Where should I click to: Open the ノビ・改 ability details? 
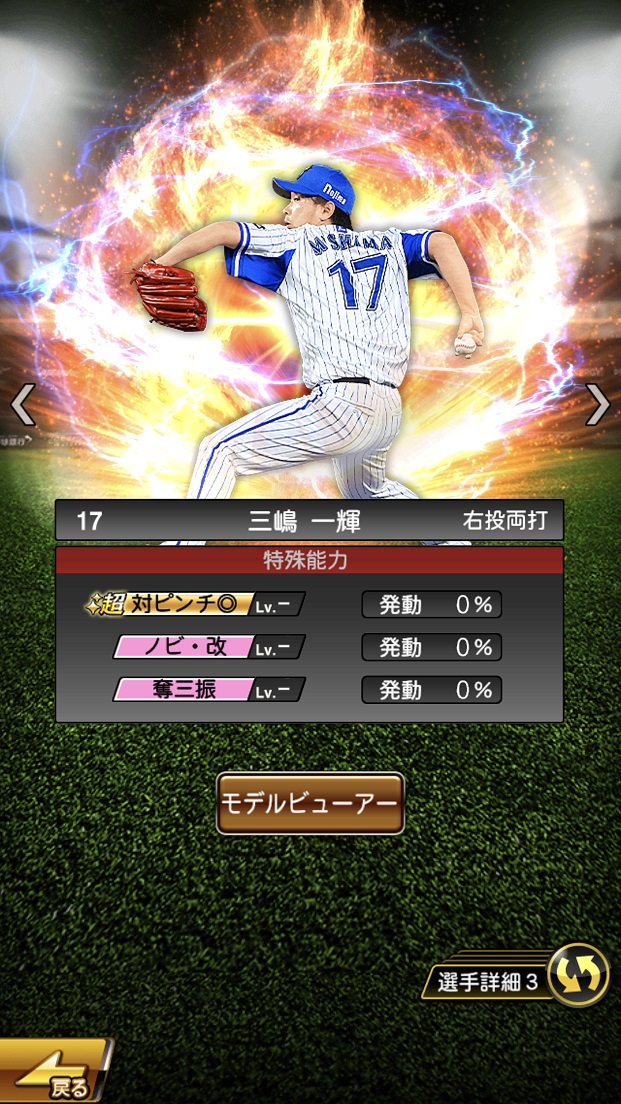[208, 647]
